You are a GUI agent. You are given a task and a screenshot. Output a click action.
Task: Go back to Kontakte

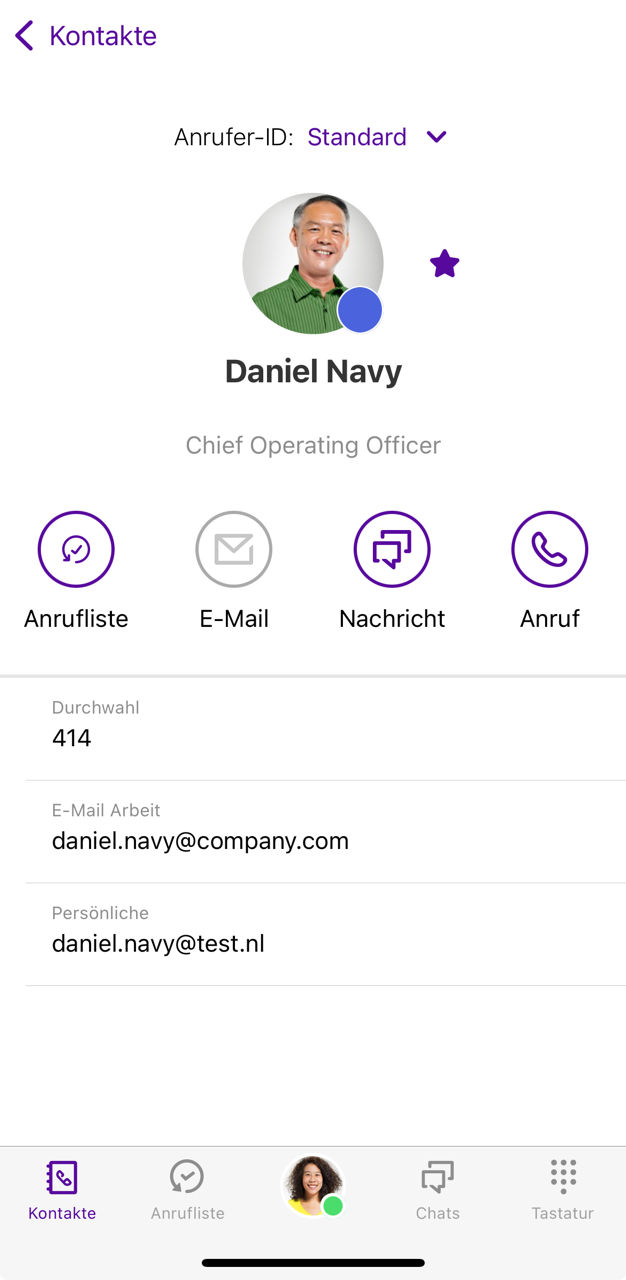pyautogui.click(x=84, y=36)
